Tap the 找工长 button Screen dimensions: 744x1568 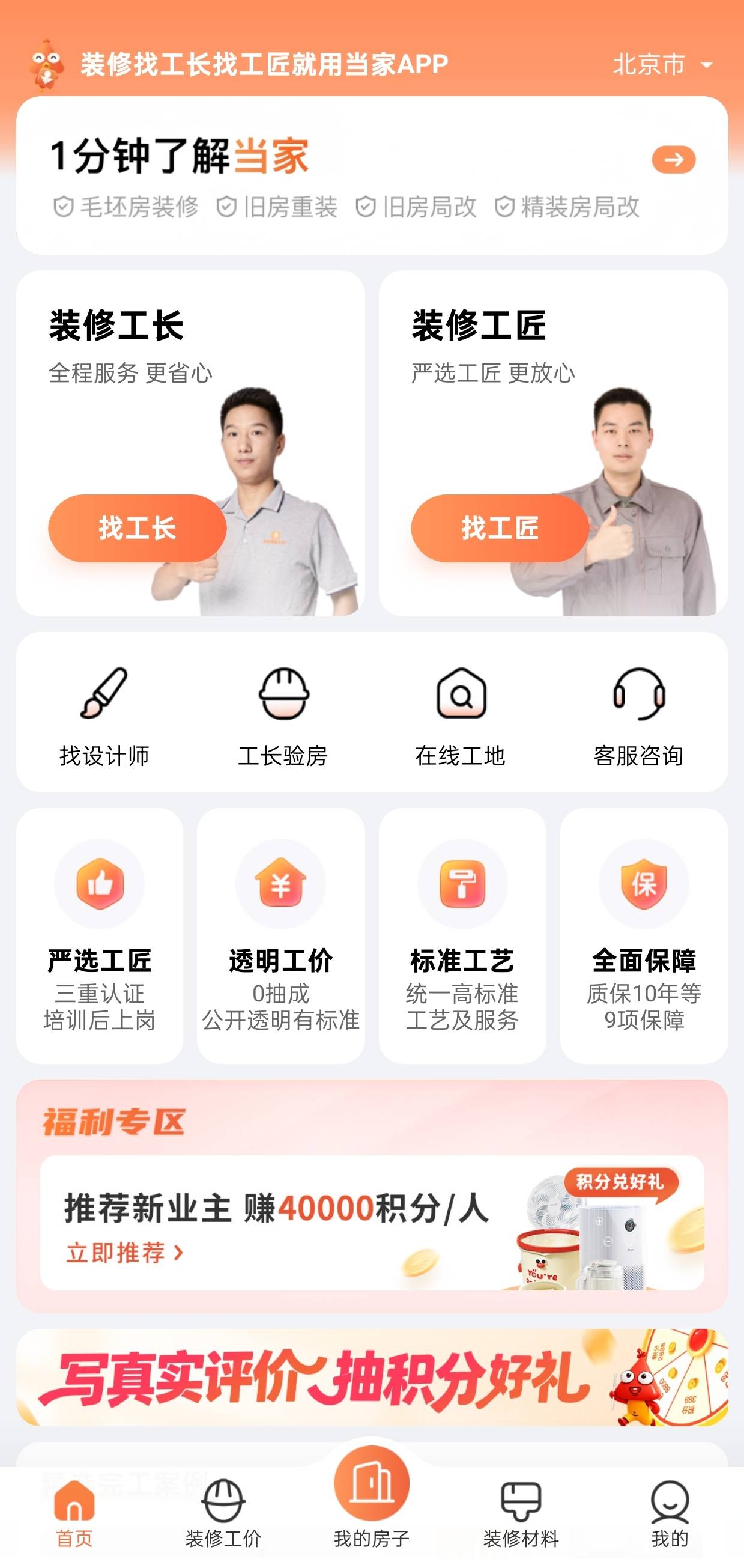point(138,527)
